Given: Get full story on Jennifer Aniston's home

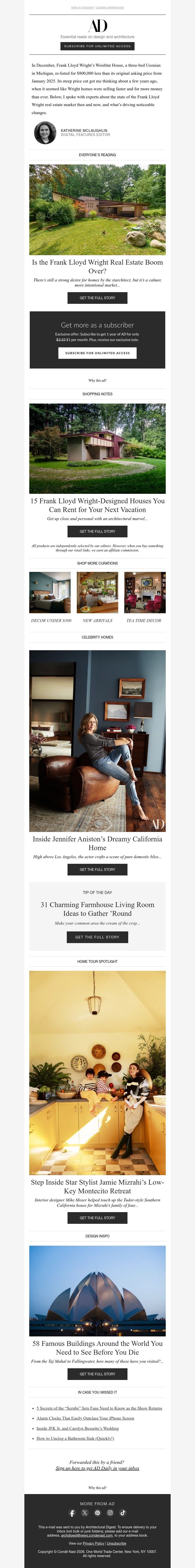Looking at the screenshot, I should click(97, 869).
